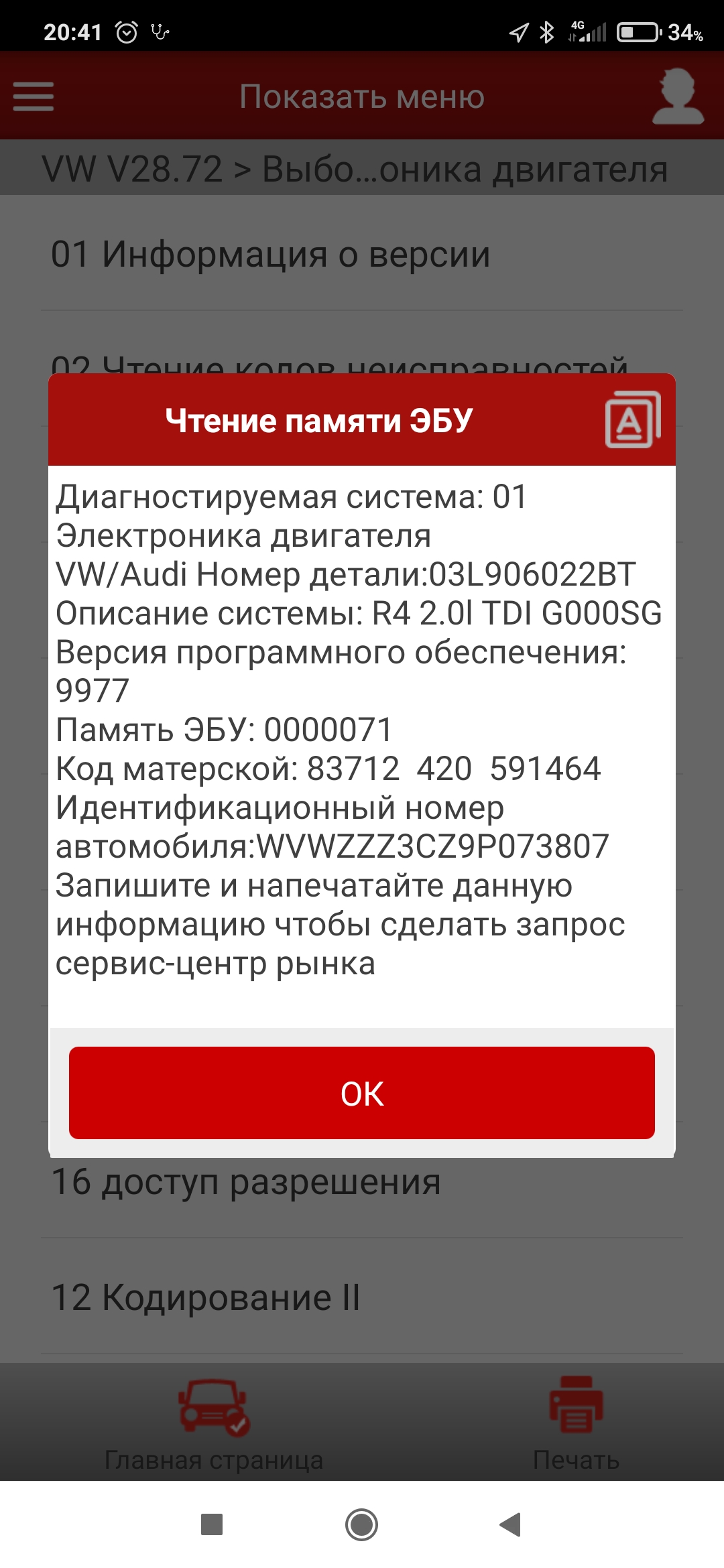Image resolution: width=724 pixels, height=1568 pixels.
Task: Open the user profile icon
Action: [678, 96]
